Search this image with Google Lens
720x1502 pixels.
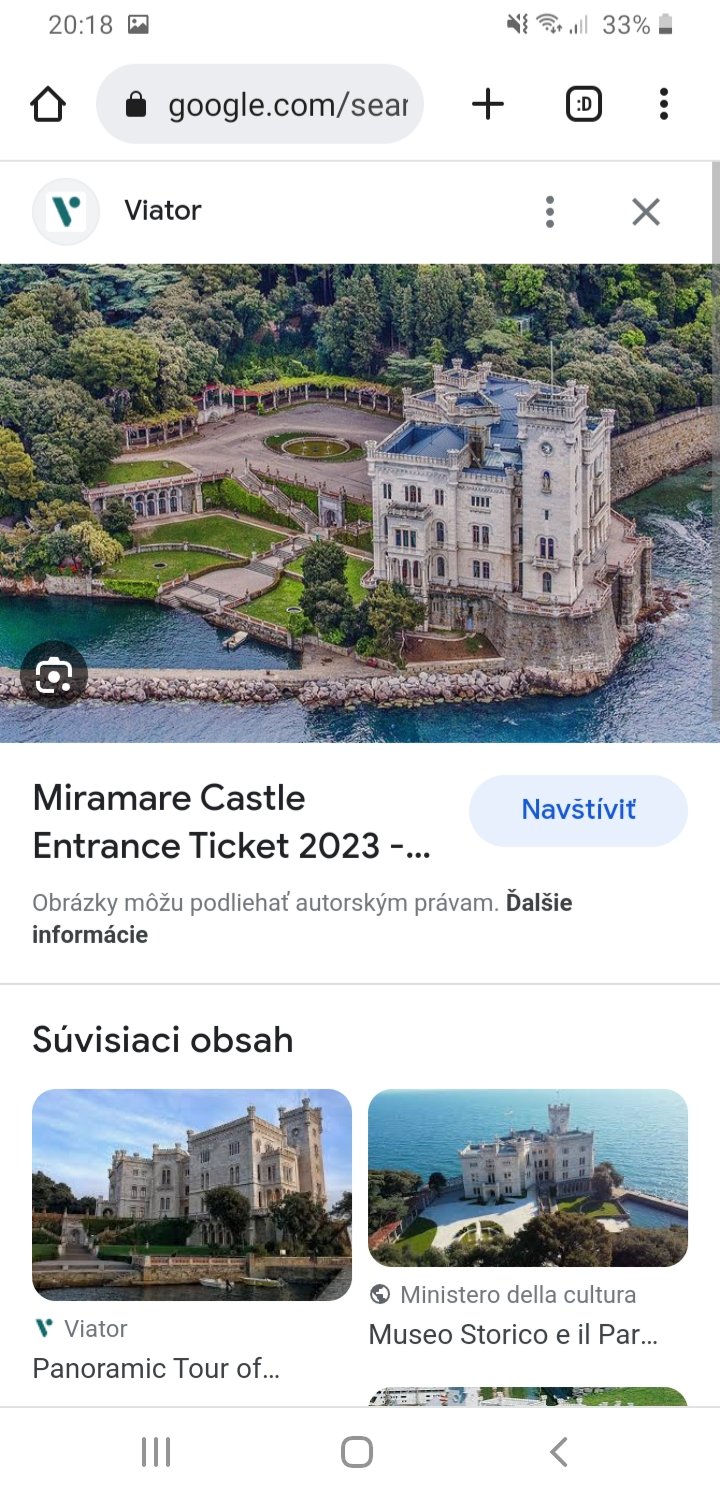coord(54,677)
